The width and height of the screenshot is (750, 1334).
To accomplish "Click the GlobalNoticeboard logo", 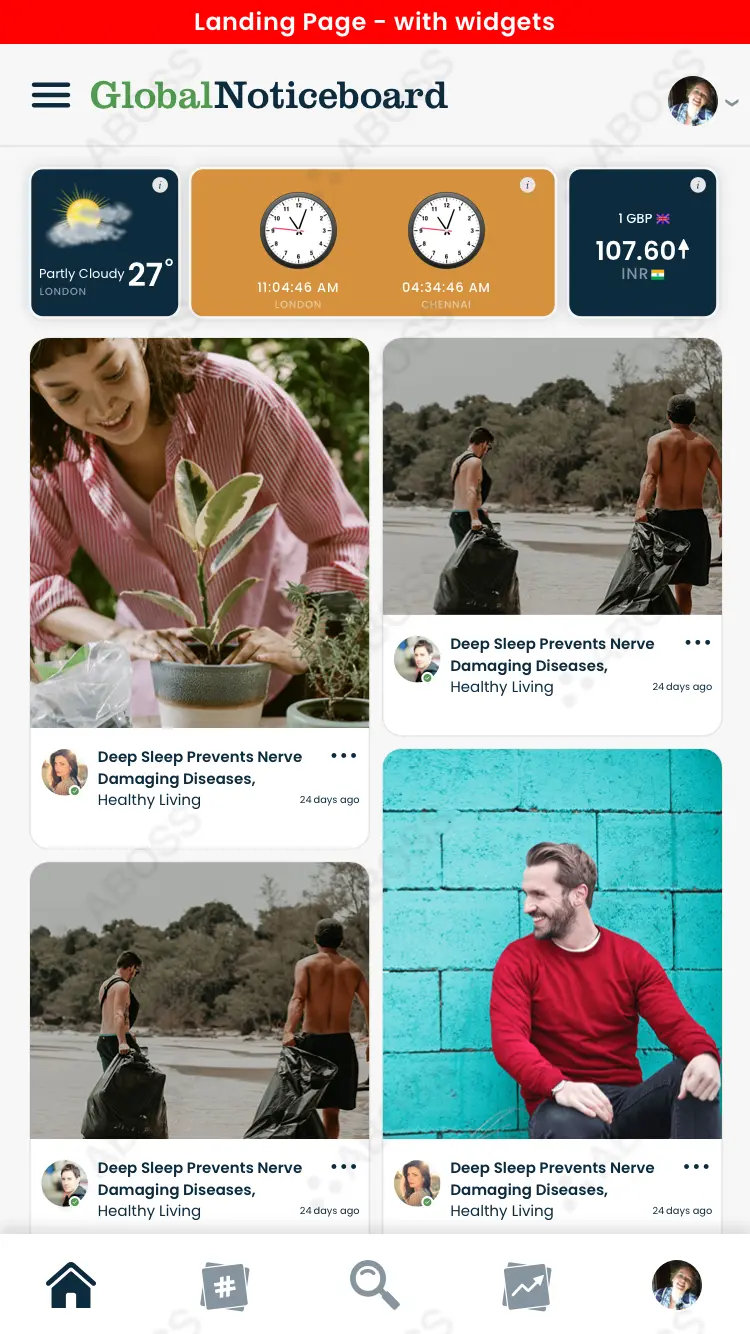I will pos(268,95).
